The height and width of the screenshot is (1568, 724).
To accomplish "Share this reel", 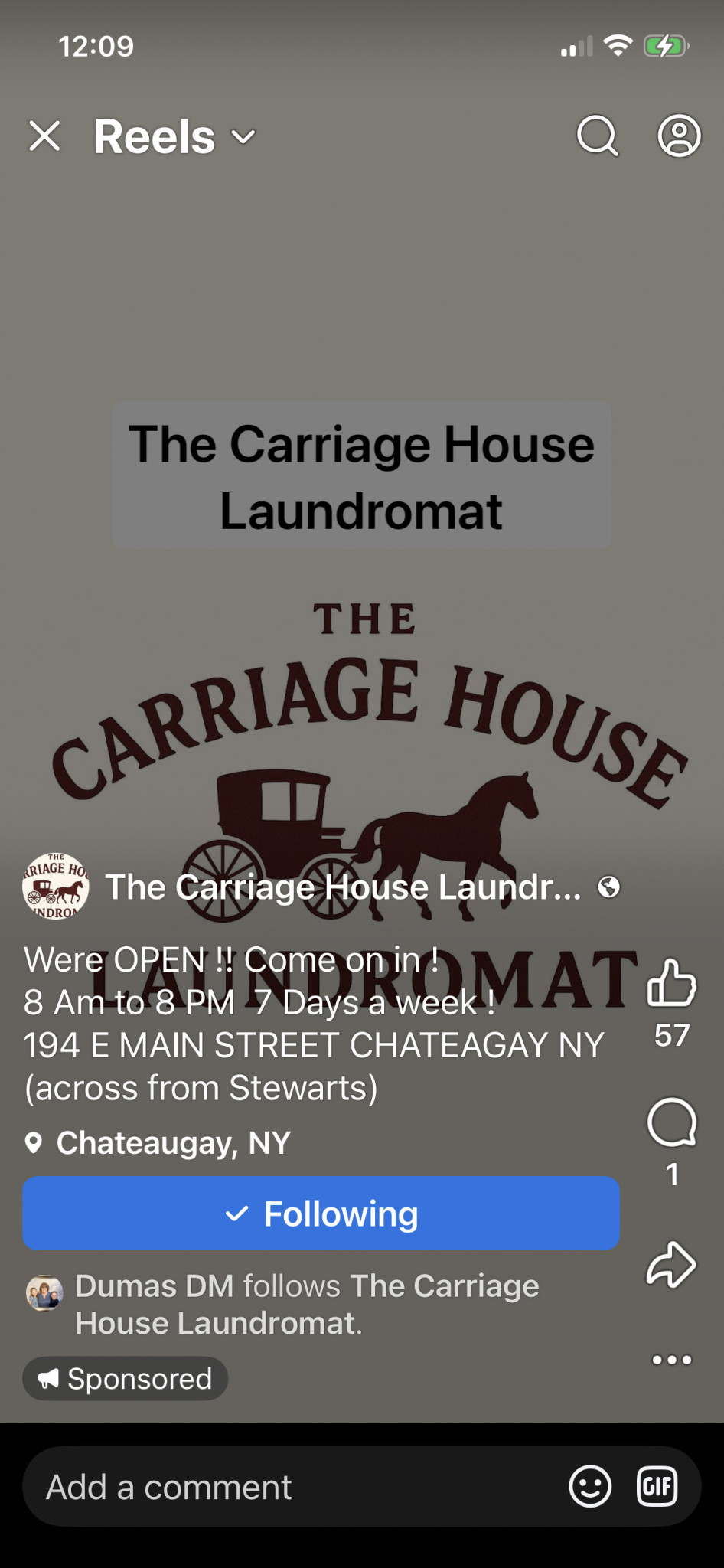I will coord(671,1264).
